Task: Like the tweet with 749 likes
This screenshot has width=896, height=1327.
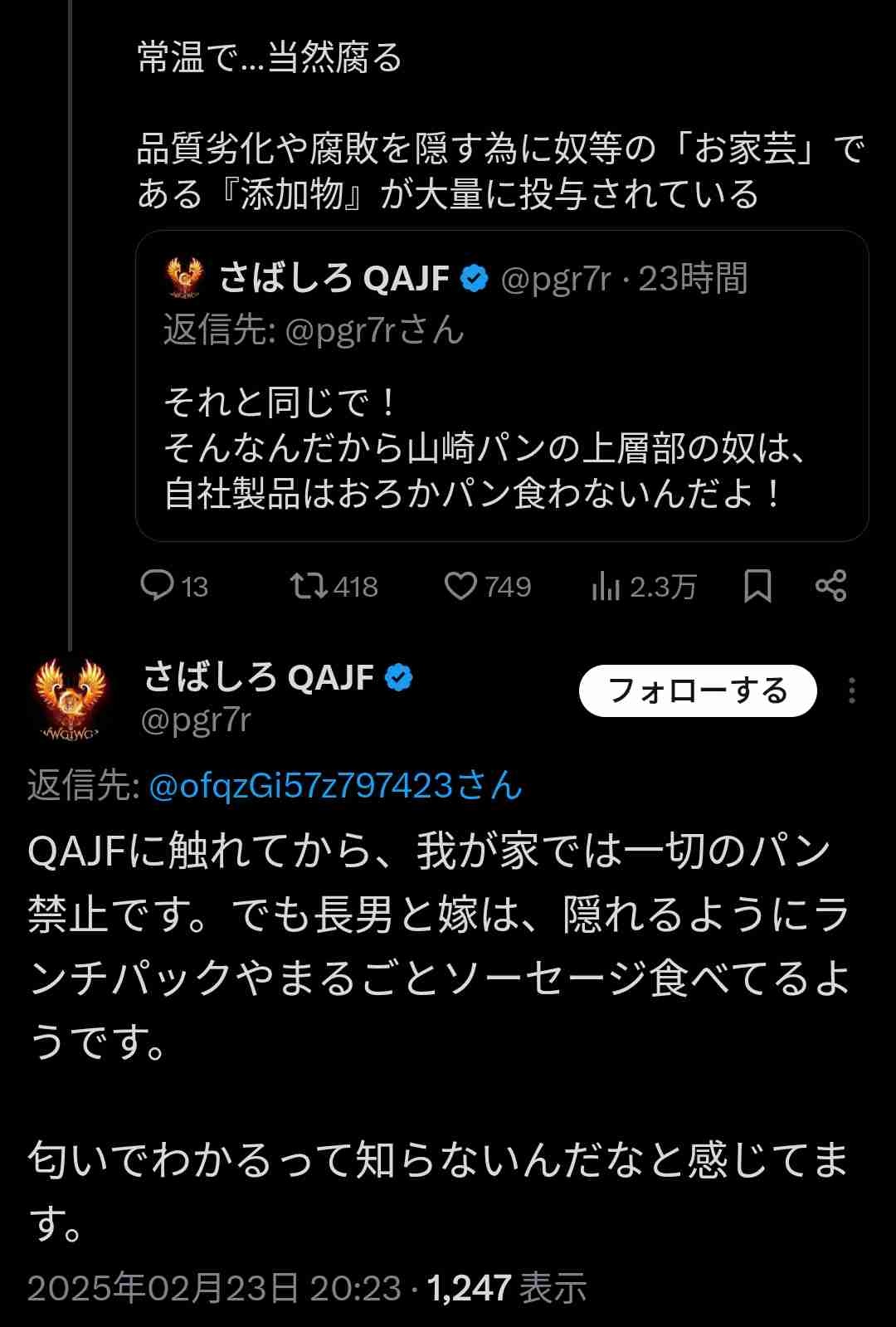Action: tap(460, 586)
